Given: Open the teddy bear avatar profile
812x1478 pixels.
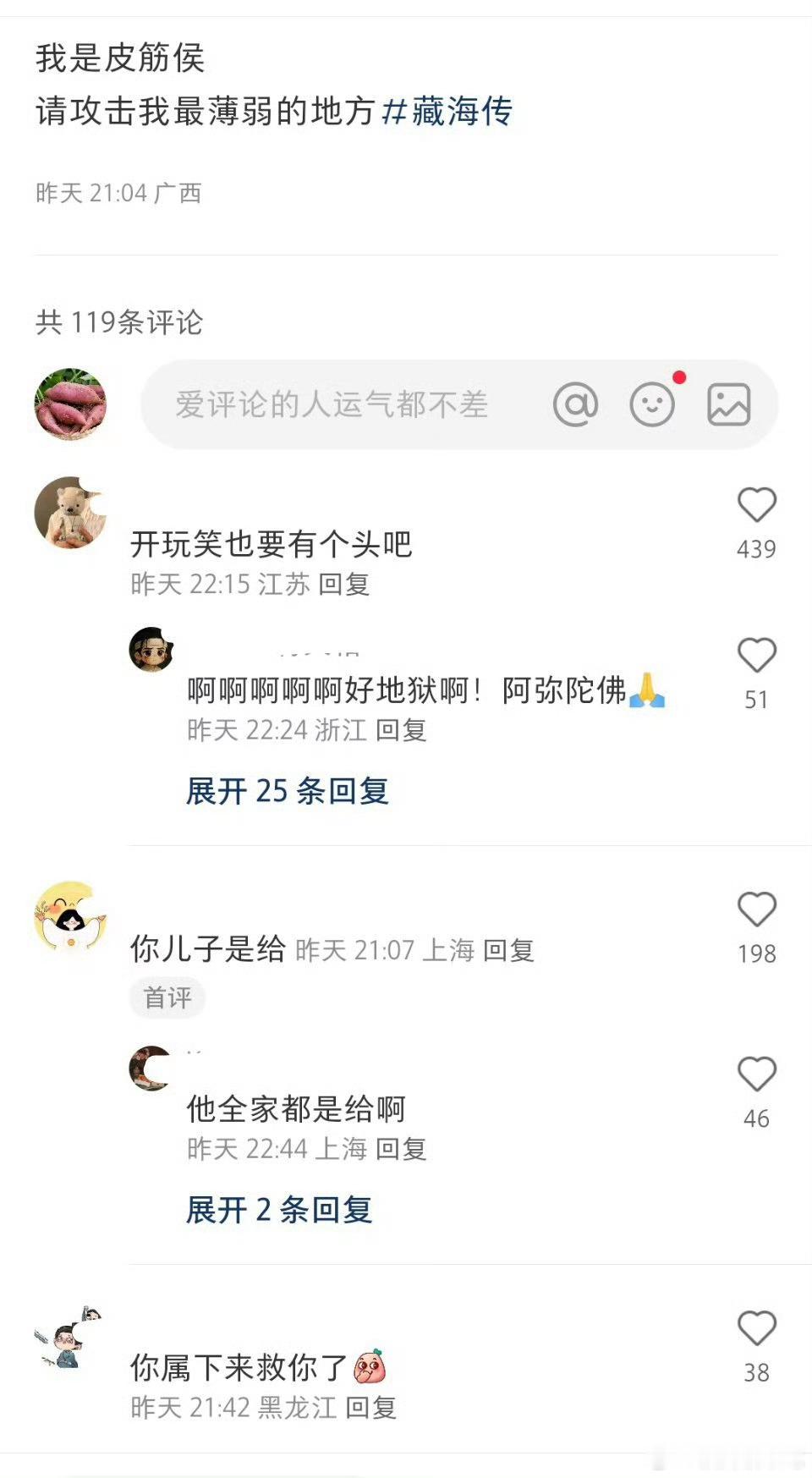Looking at the screenshot, I should click(x=70, y=513).
